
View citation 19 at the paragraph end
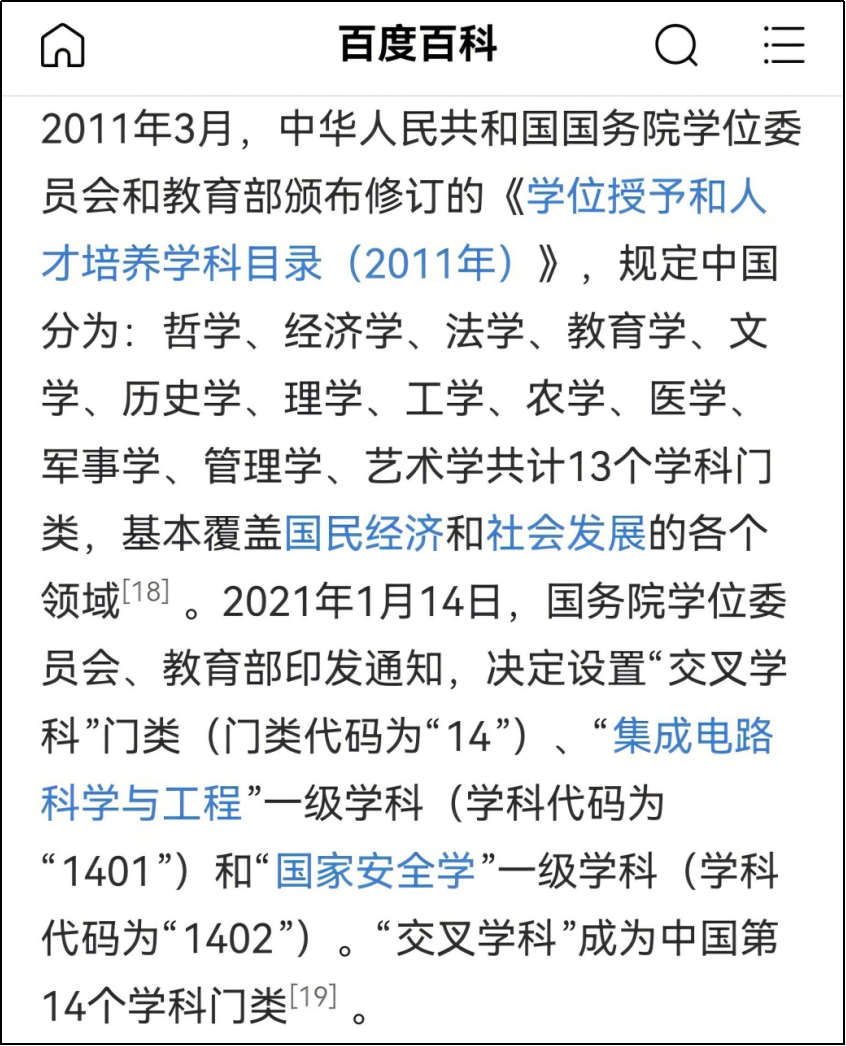313,998
